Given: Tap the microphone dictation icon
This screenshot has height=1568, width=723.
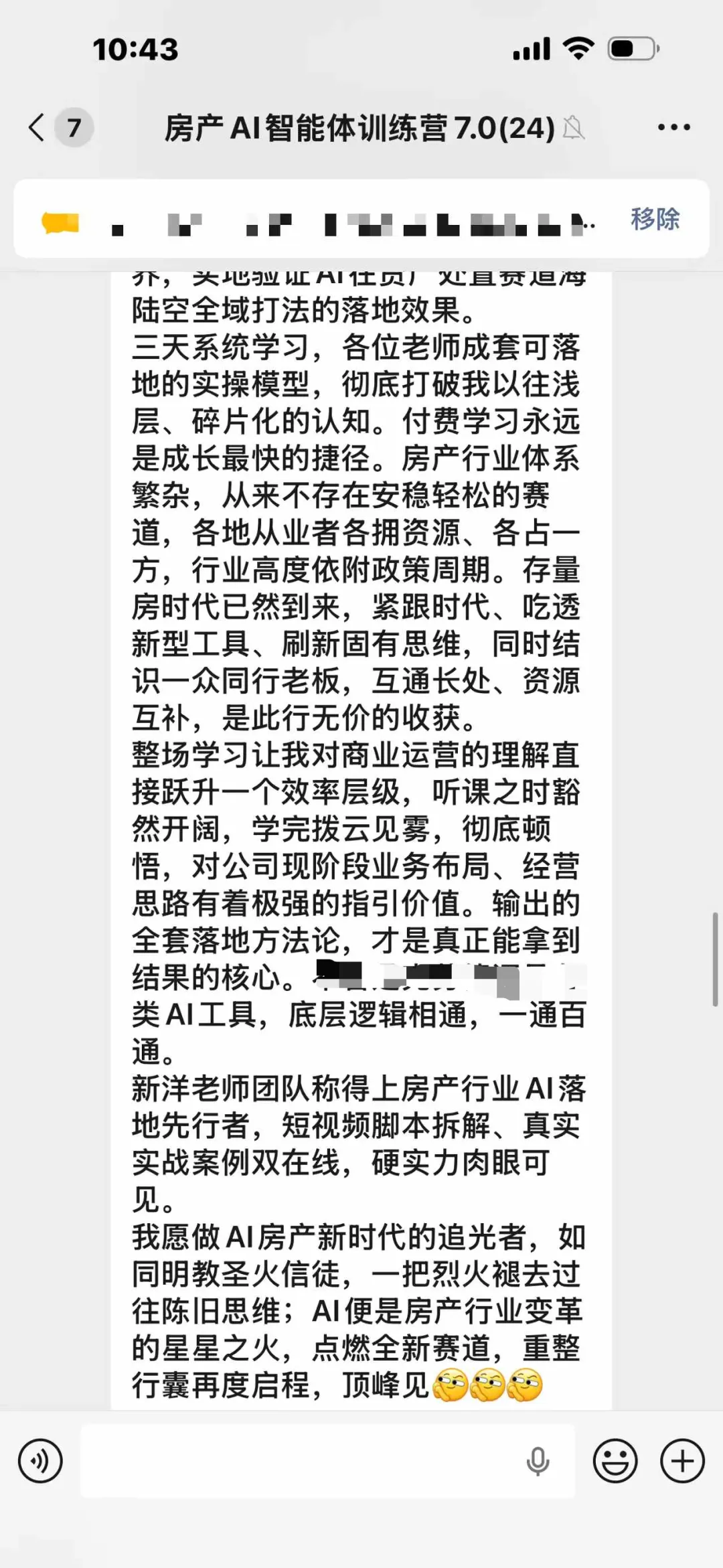Looking at the screenshot, I should pyautogui.click(x=538, y=1461).
